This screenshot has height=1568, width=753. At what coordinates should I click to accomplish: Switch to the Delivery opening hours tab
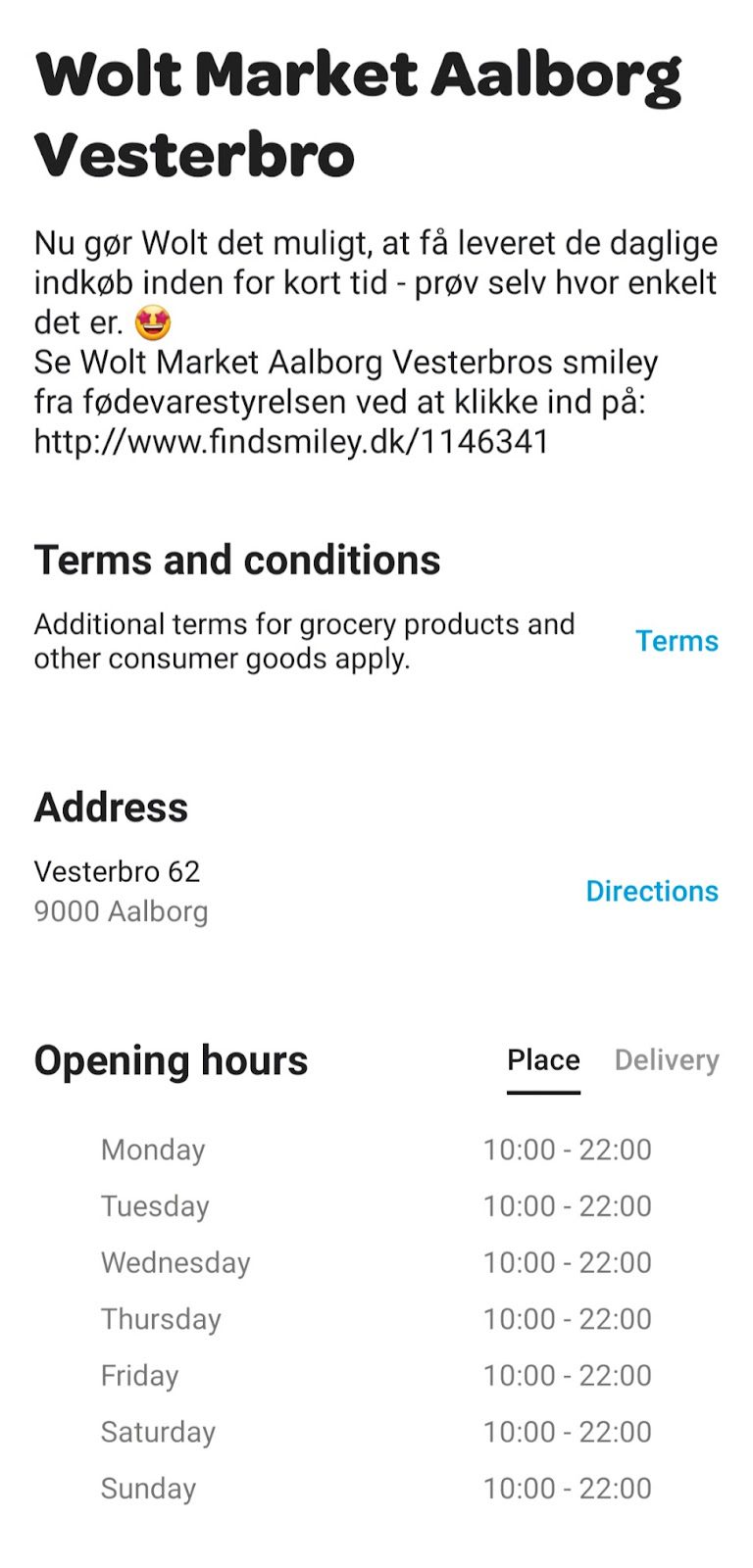(667, 1060)
